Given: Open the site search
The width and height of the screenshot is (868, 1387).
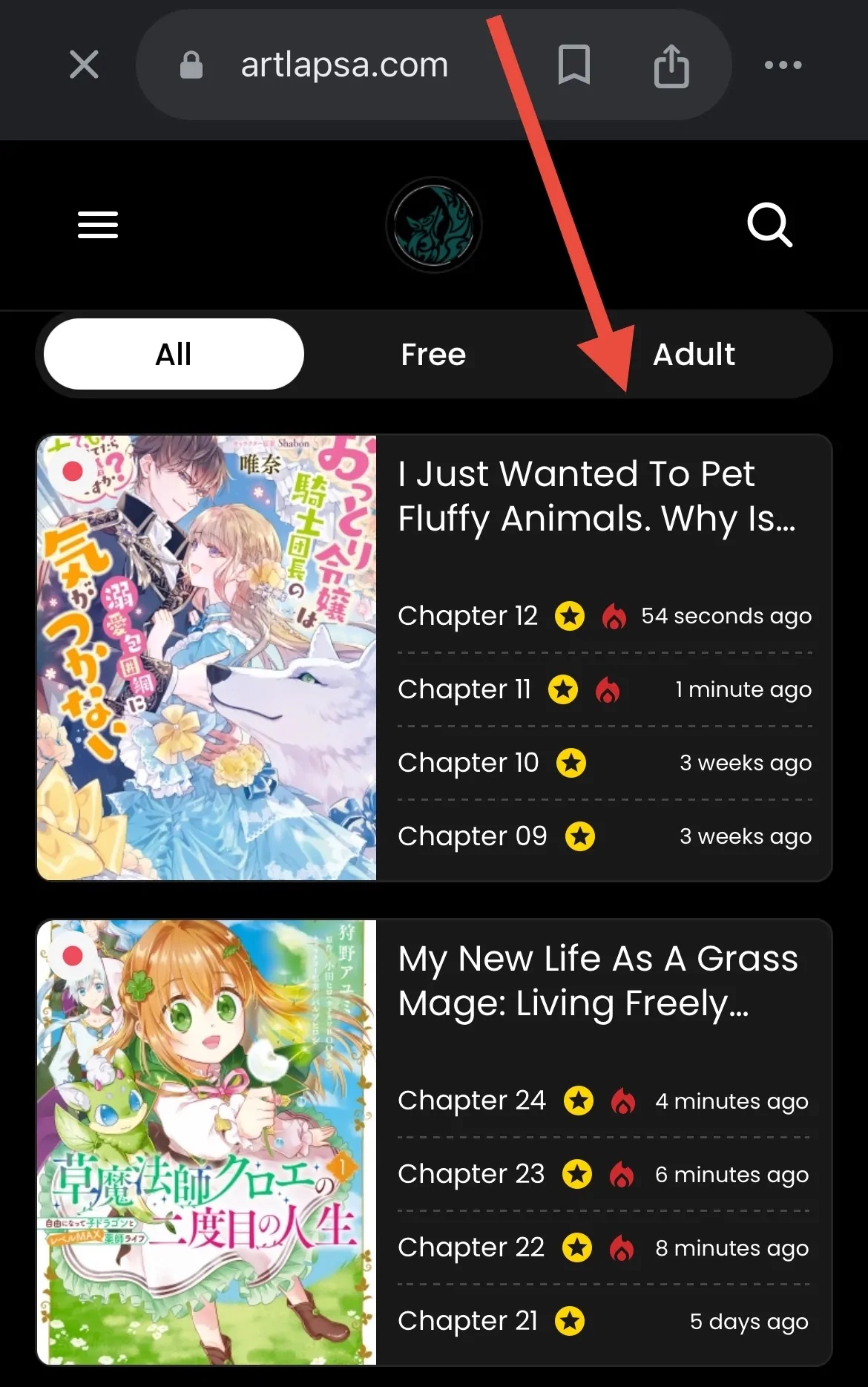Looking at the screenshot, I should tap(769, 225).
